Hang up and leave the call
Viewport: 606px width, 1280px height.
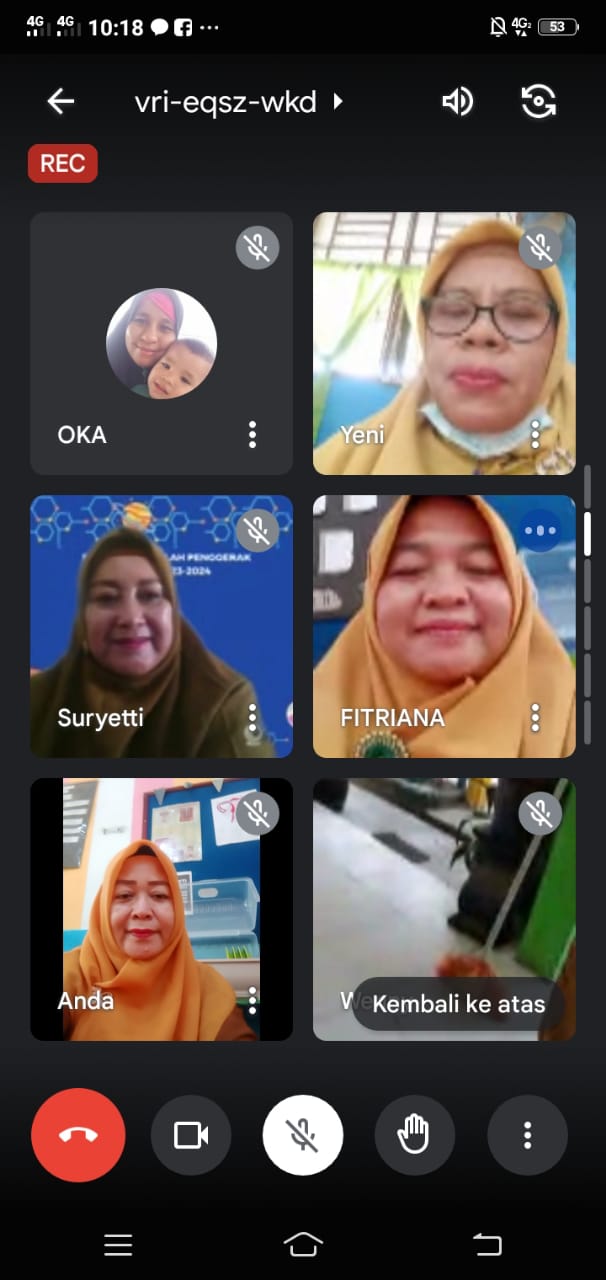coord(78,1135)
